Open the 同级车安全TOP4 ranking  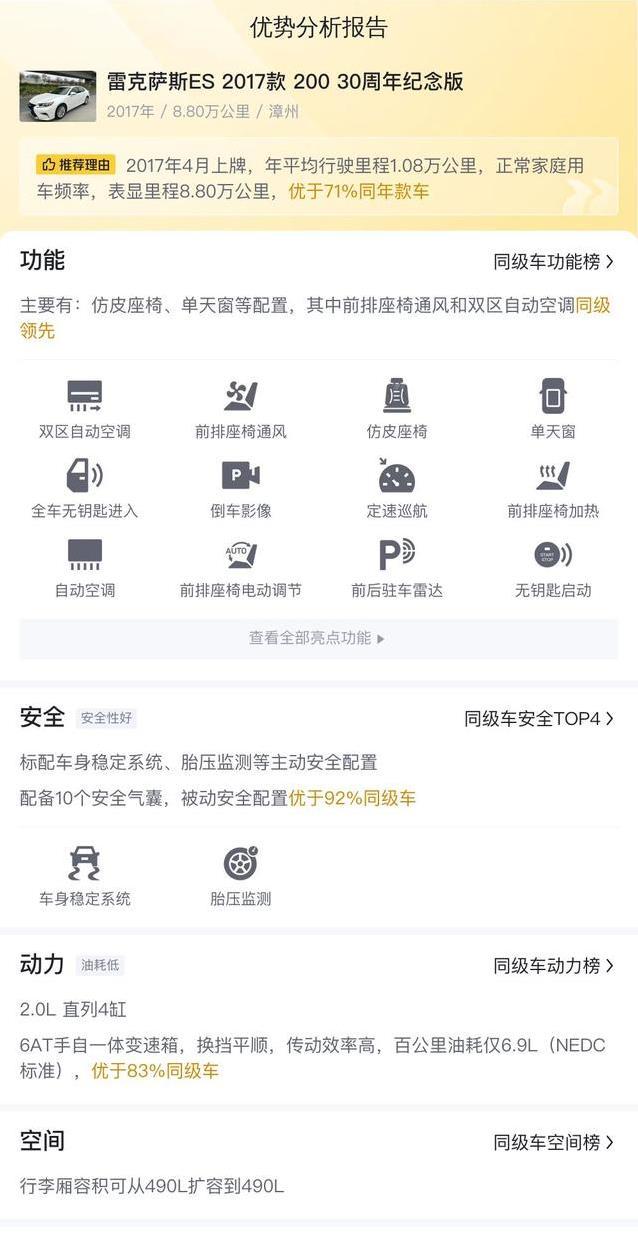(539, 719)
